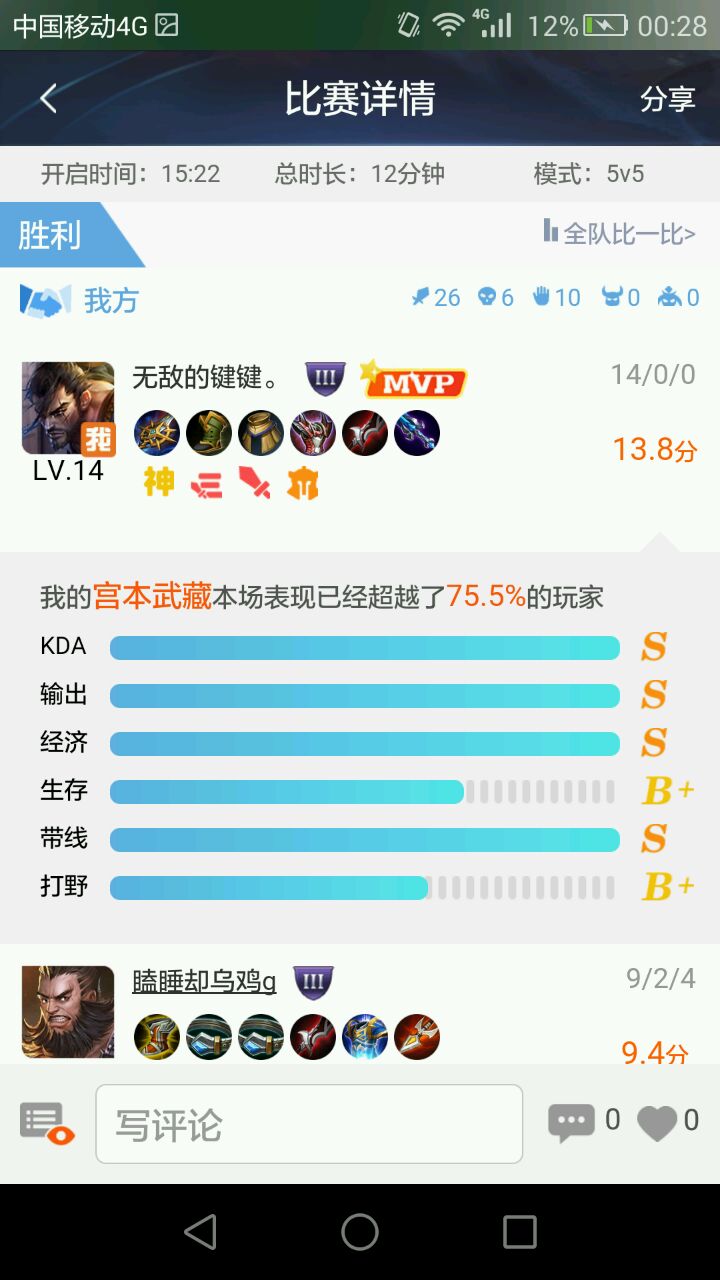Open recent apps from navigation bar
Image resolution: width=720 pixels, height=1280 pixels.
click(519, 1232)
